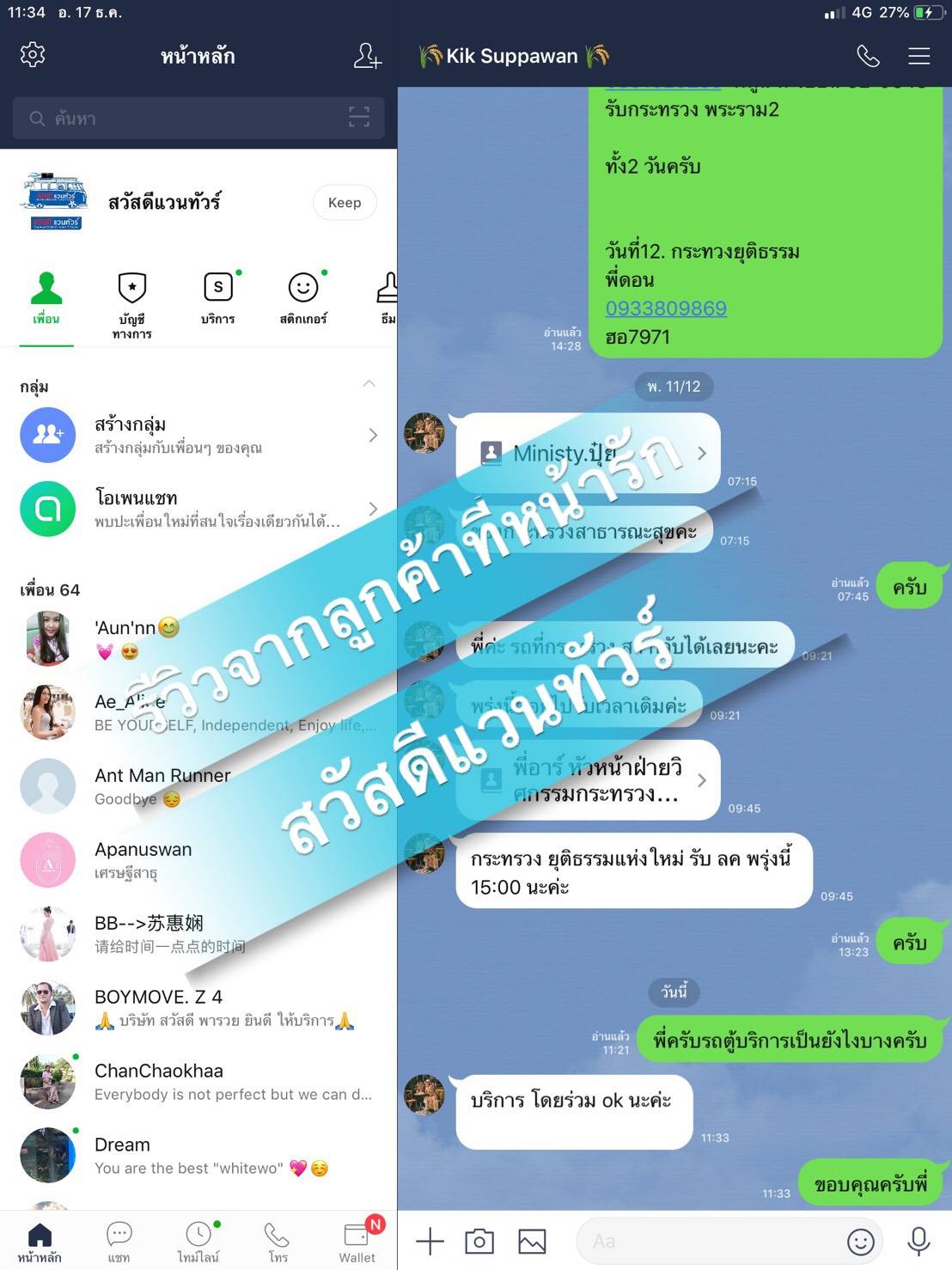Start a voice call with Kik Suppawan
This screenshot has height=1270, width=952.
tap(868, 56)
